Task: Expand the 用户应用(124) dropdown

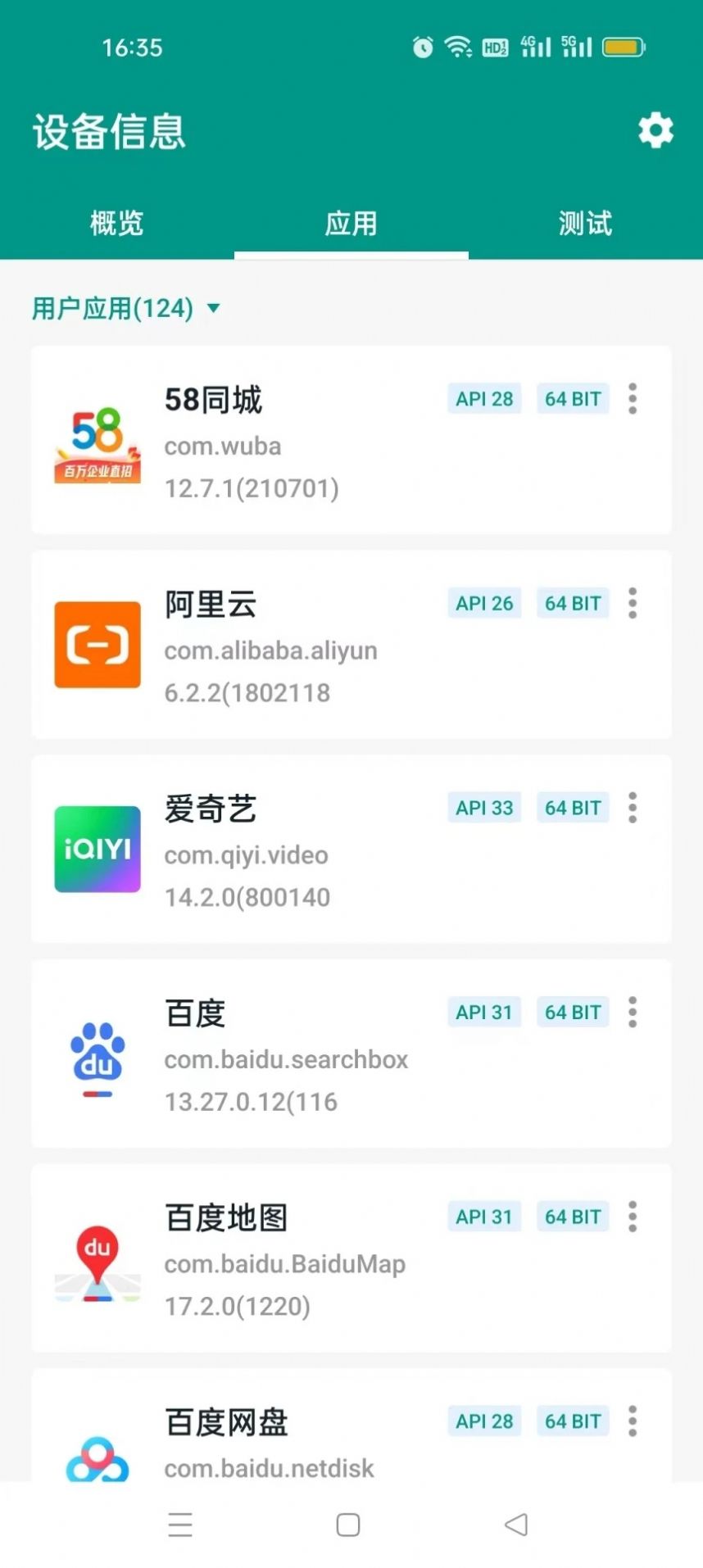Action: pos(126,309)
